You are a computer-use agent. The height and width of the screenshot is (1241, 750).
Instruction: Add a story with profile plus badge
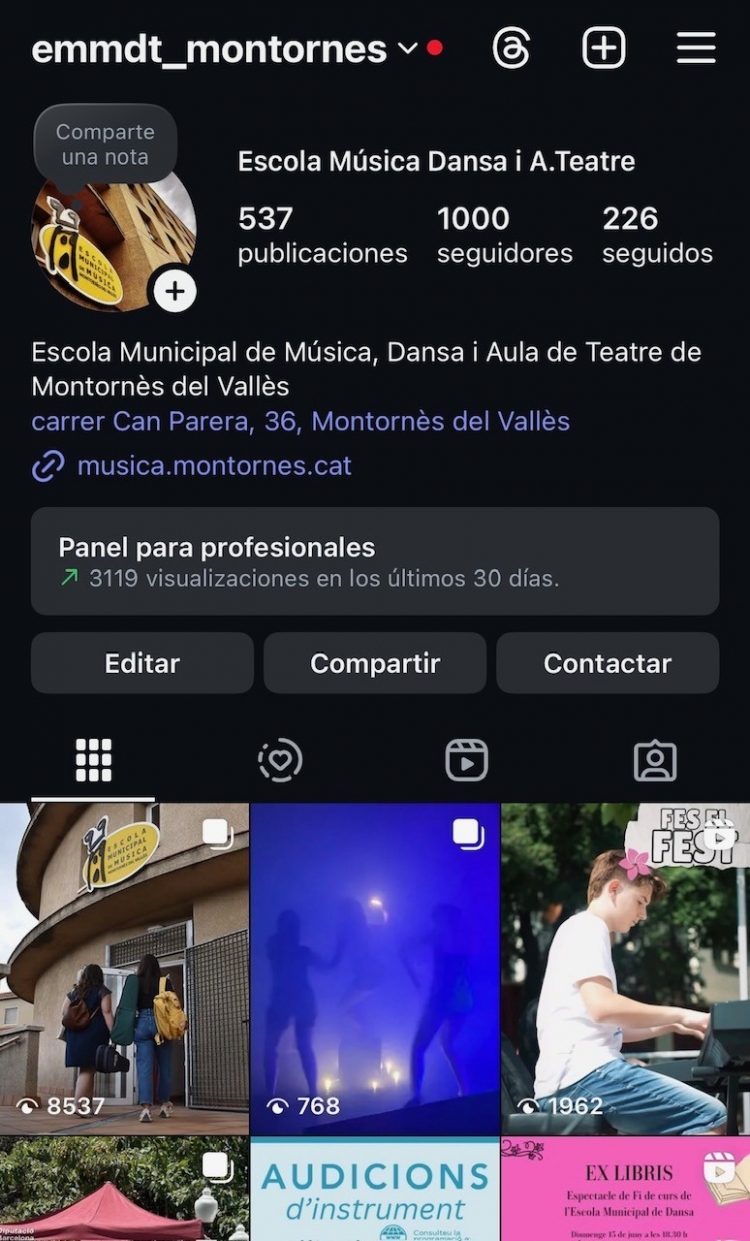[175, 291]
